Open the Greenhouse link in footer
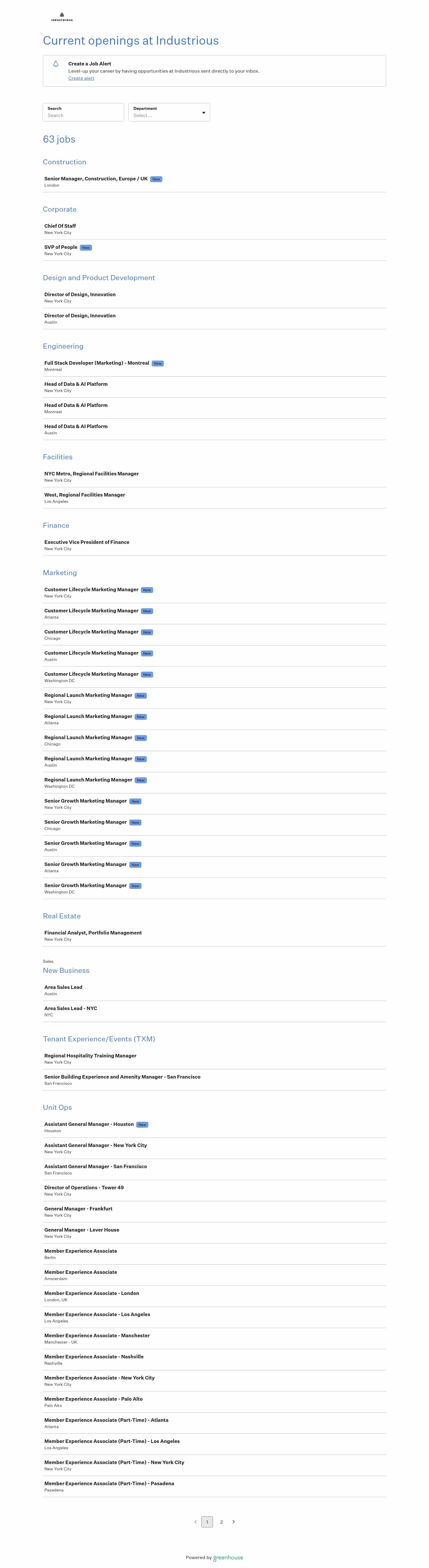The height and width of the screenshot is (1568, 429). (228, 1558)
